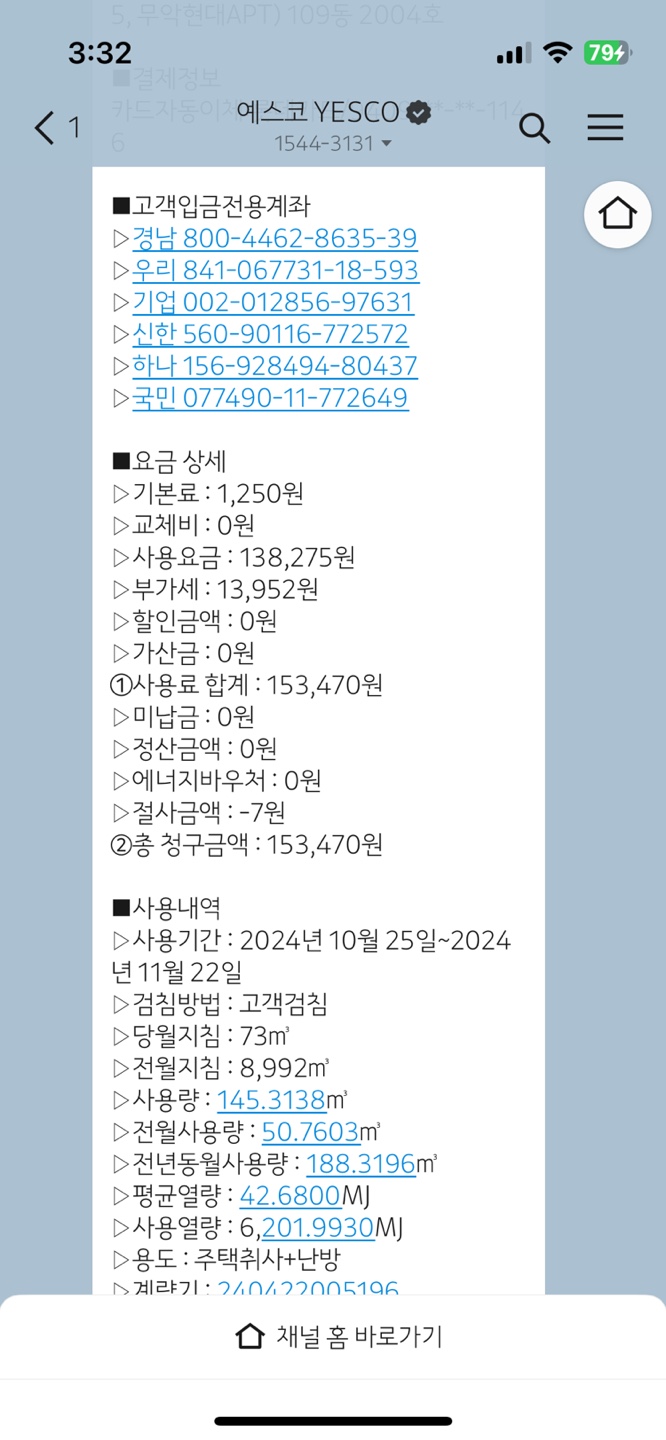666x1440 pixels.
Task: Tap the 42.6800 average calorie link
Action: (290, 1195)
